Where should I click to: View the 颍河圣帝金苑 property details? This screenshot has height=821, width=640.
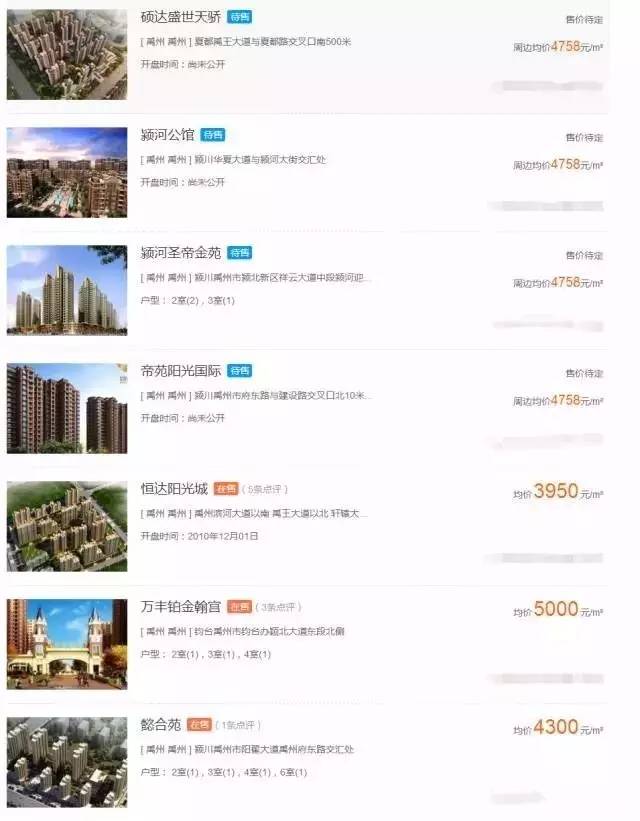[x=181, y=253]
